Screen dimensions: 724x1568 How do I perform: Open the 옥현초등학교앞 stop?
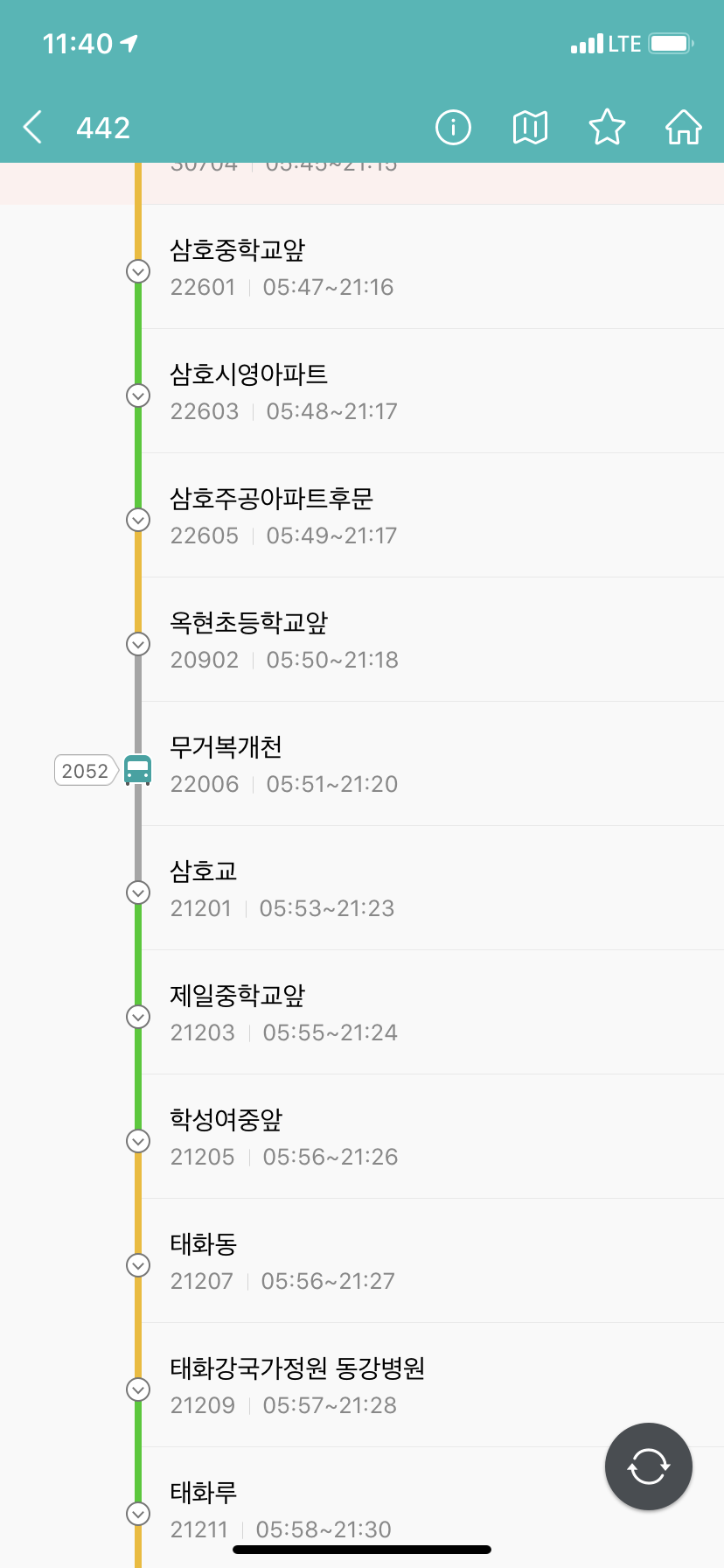pyautogui.click(x=433, y=640)
